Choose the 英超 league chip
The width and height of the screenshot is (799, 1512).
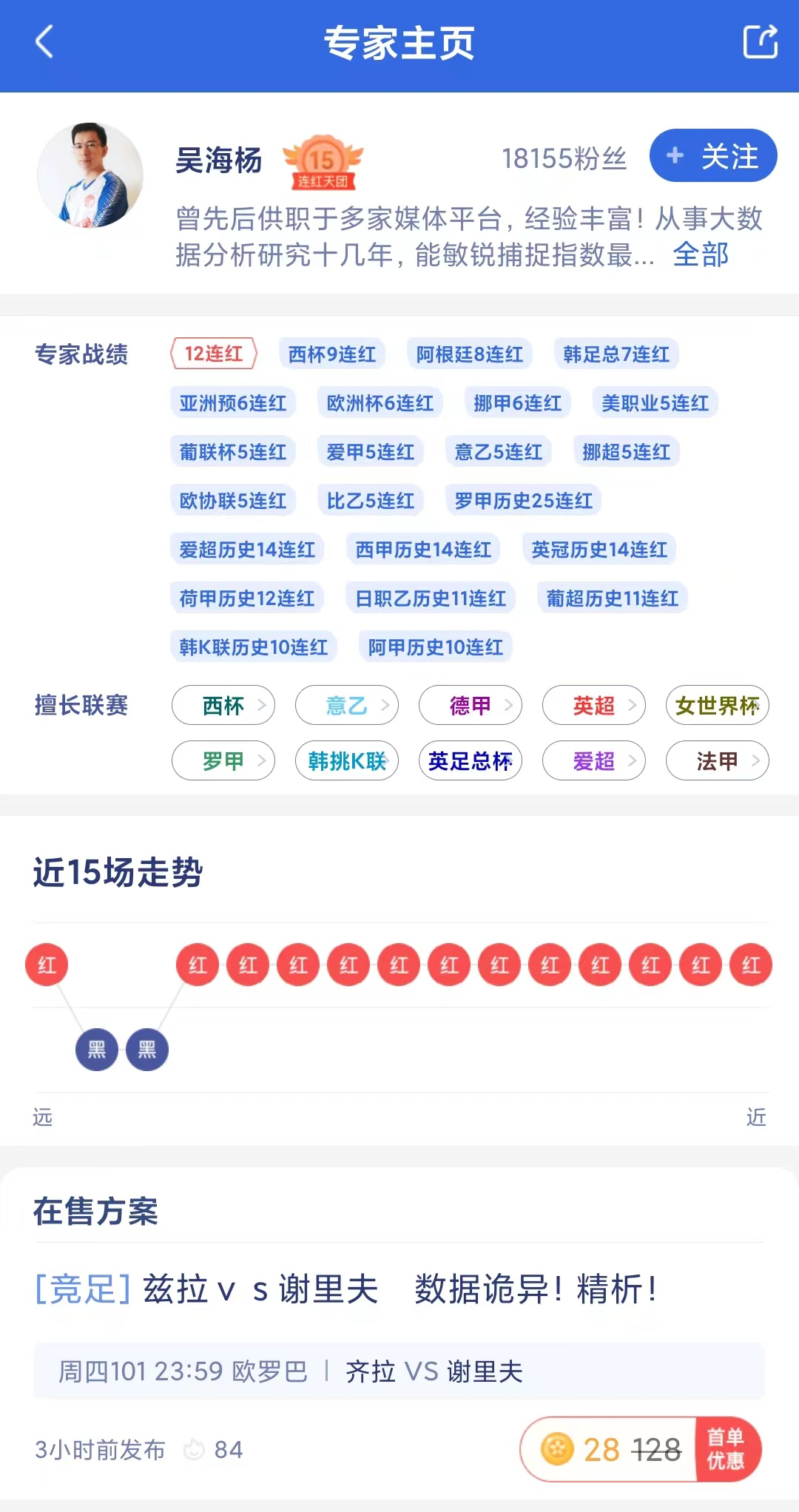click(594, 706)
